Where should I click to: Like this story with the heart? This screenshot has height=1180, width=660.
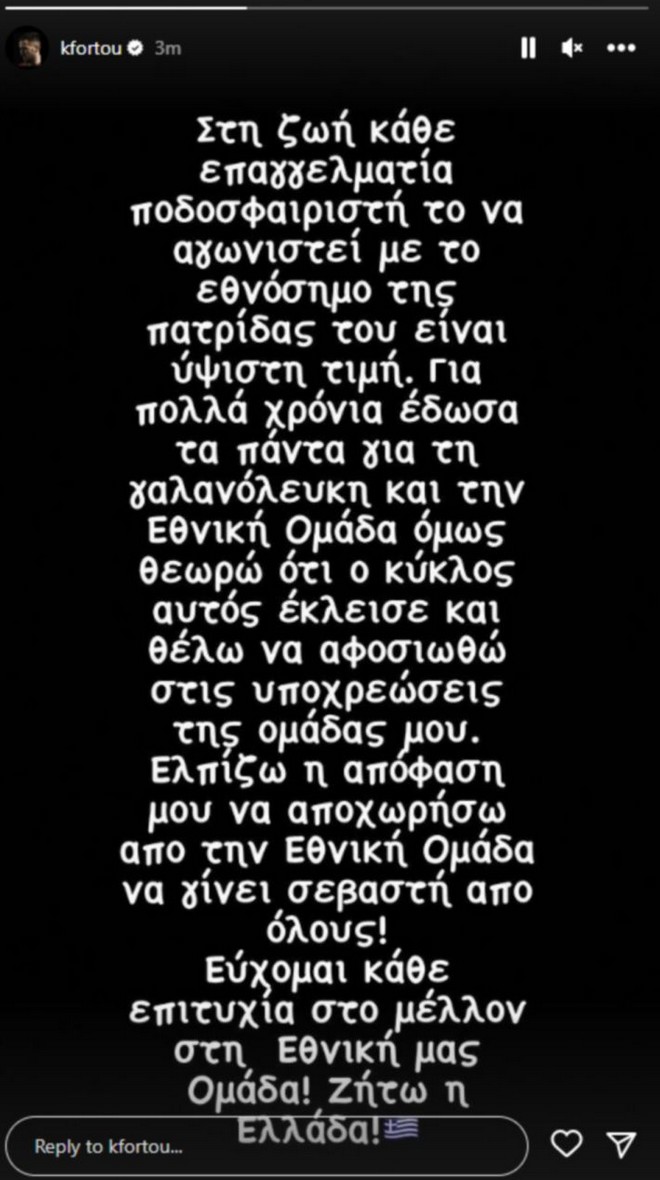pos(567,1144)
